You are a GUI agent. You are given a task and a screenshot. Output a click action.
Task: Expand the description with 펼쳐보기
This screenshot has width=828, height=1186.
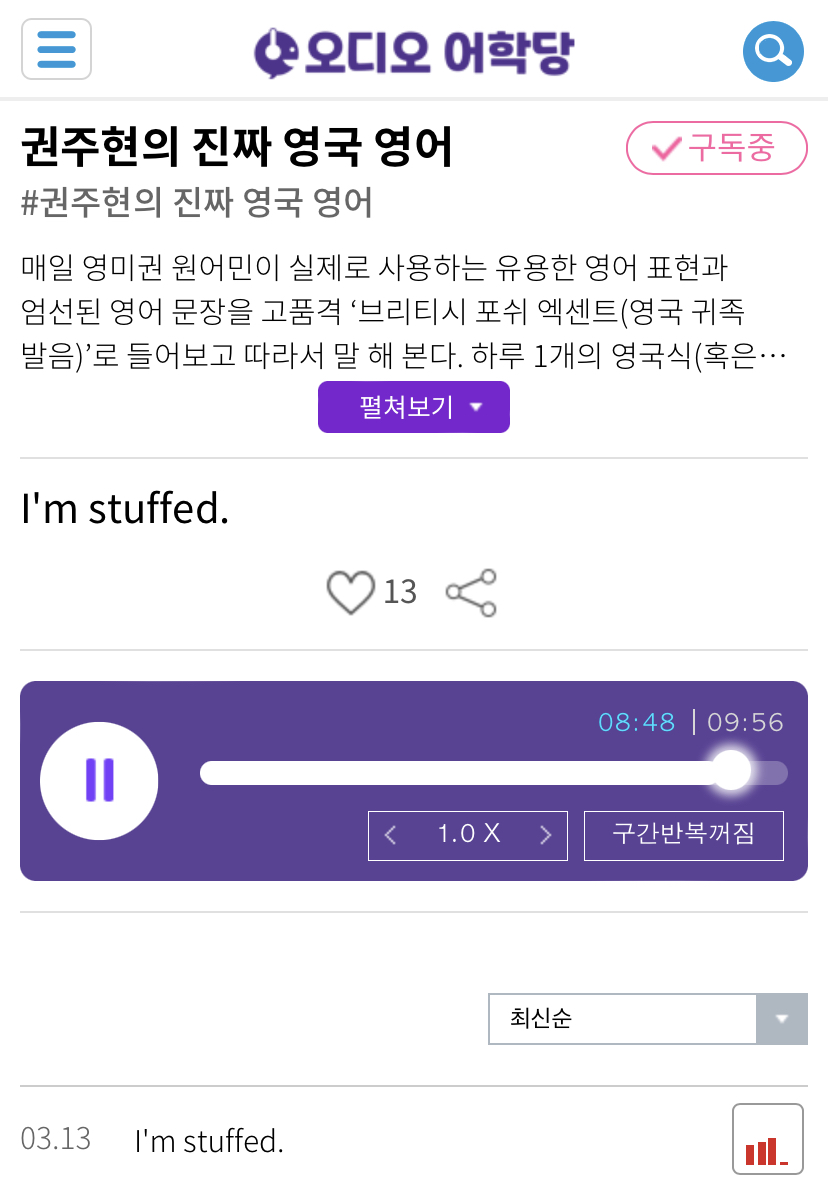pyautogui.click(x=413, y=407)
